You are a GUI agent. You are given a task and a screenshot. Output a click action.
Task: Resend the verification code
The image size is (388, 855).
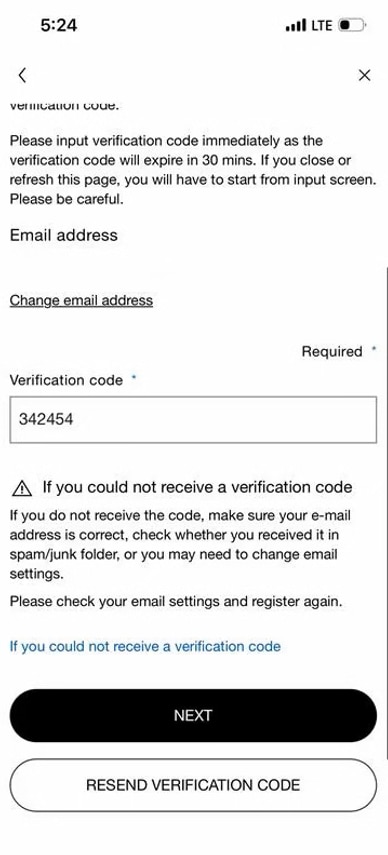coord(193,785)
